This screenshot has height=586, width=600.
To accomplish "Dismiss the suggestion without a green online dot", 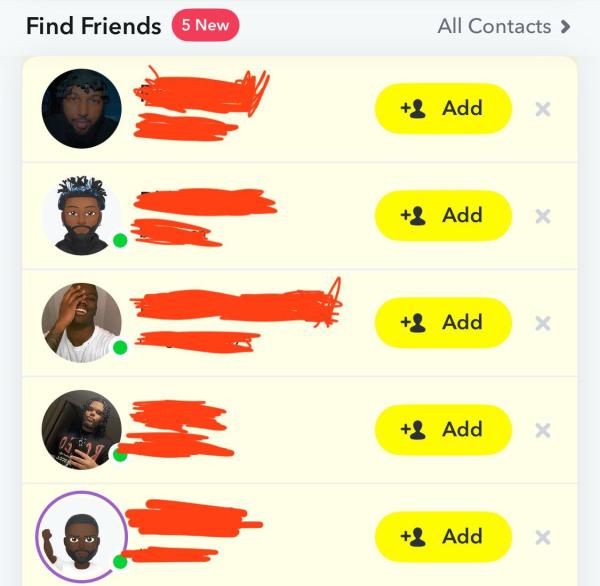I will click(x=543, y=108).
